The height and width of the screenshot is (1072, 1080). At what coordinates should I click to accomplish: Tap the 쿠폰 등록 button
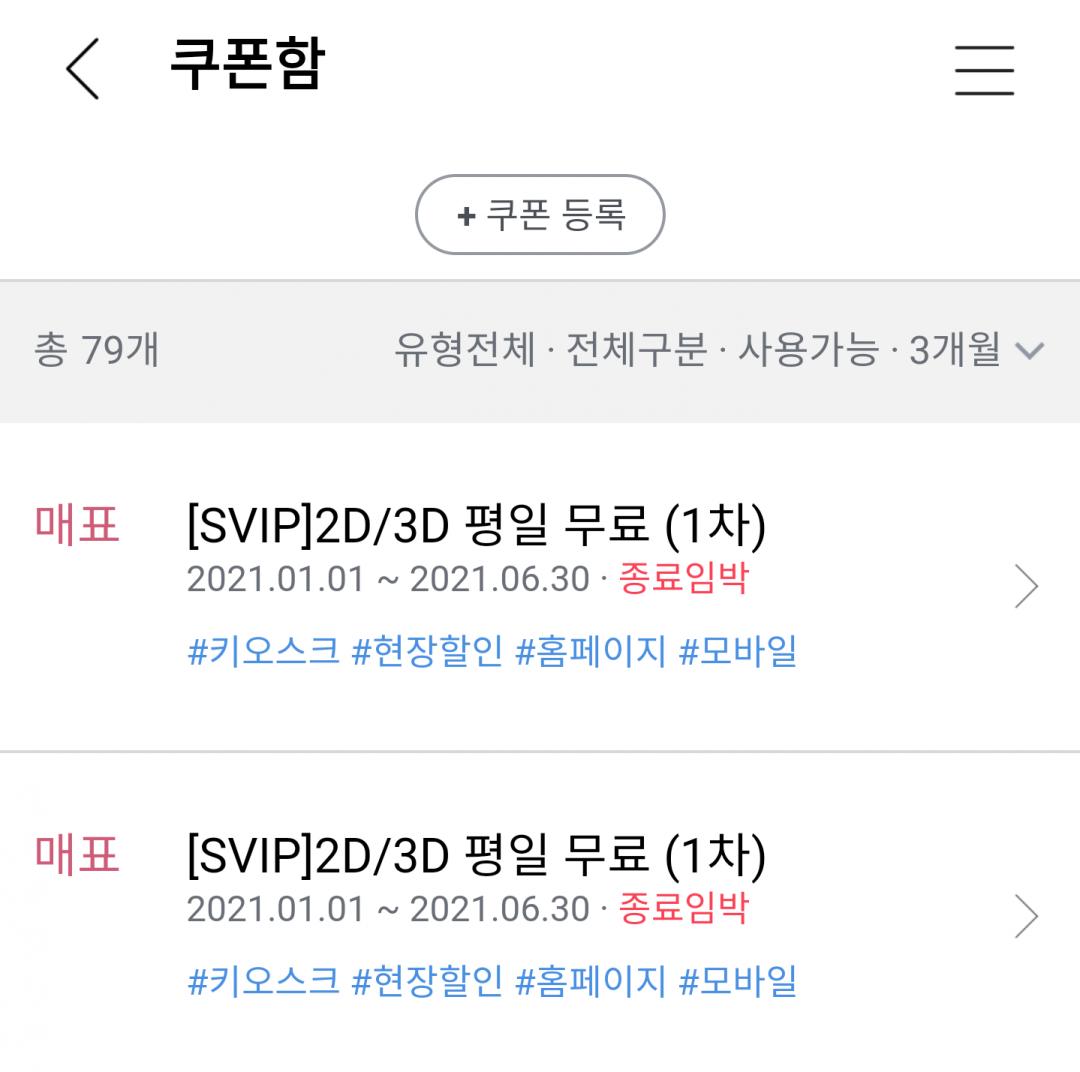click(x=540, y=215)
